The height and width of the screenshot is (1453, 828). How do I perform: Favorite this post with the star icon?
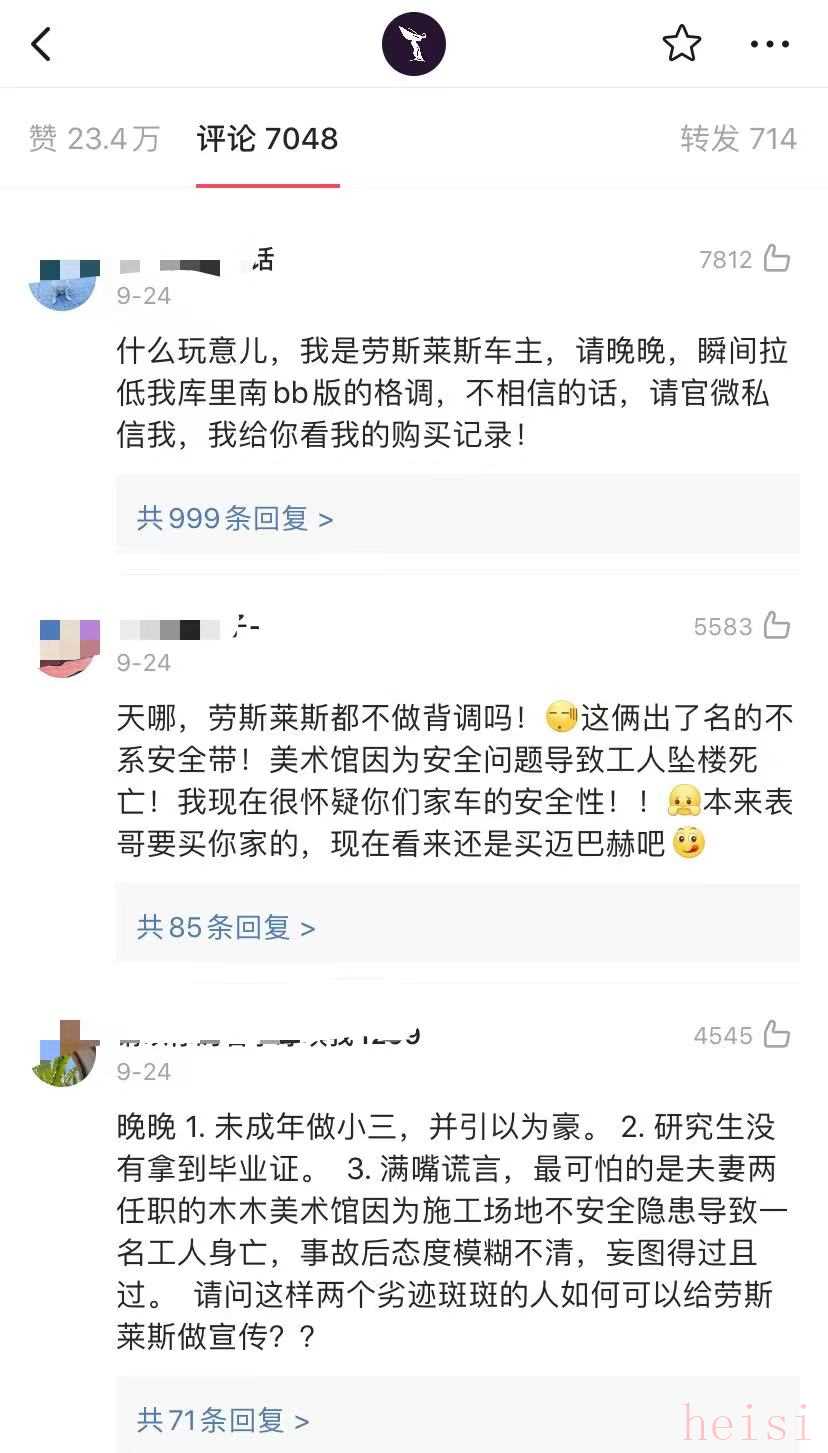681,44
